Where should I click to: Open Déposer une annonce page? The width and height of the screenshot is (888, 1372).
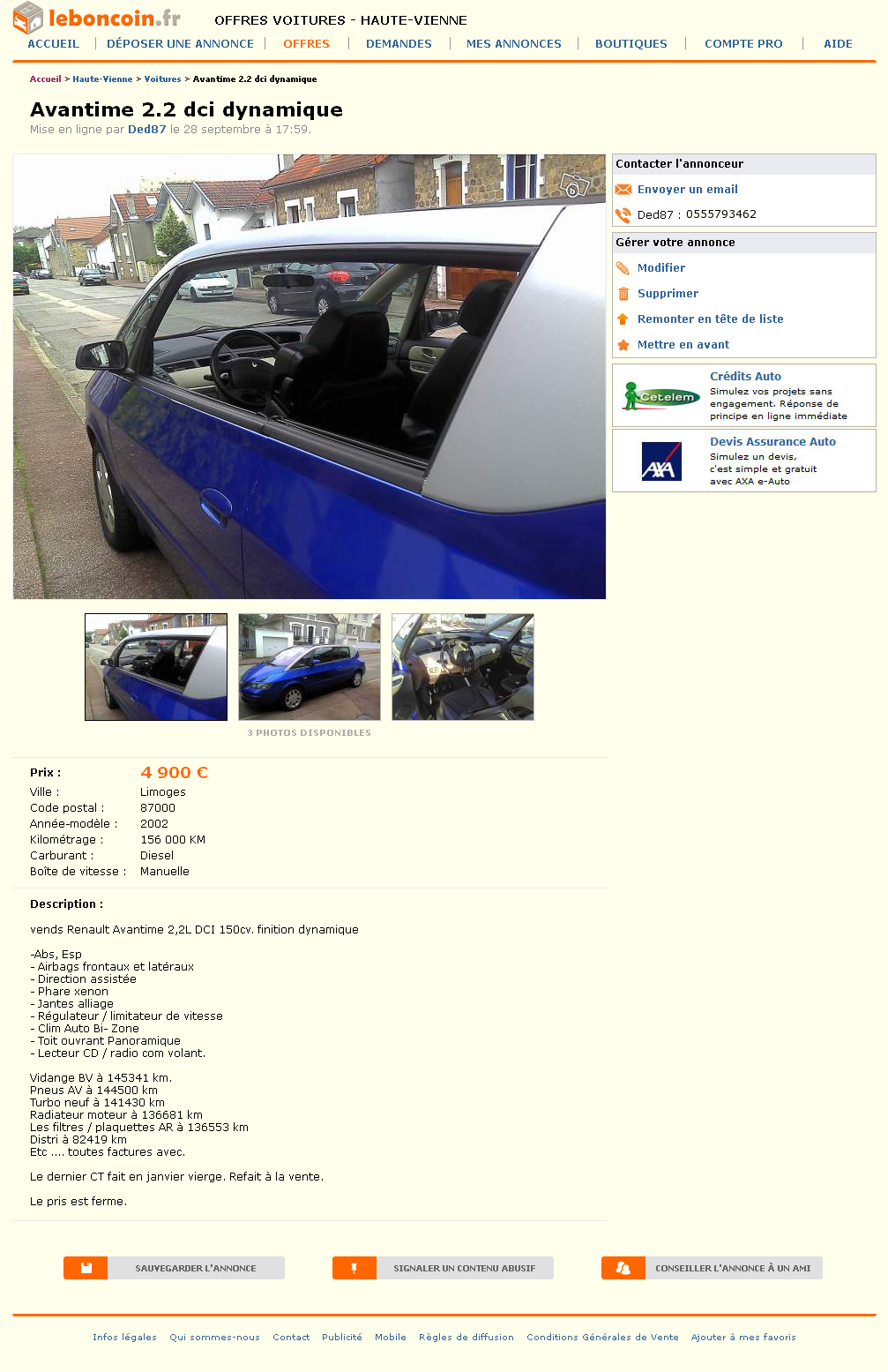tap(180, 43)
